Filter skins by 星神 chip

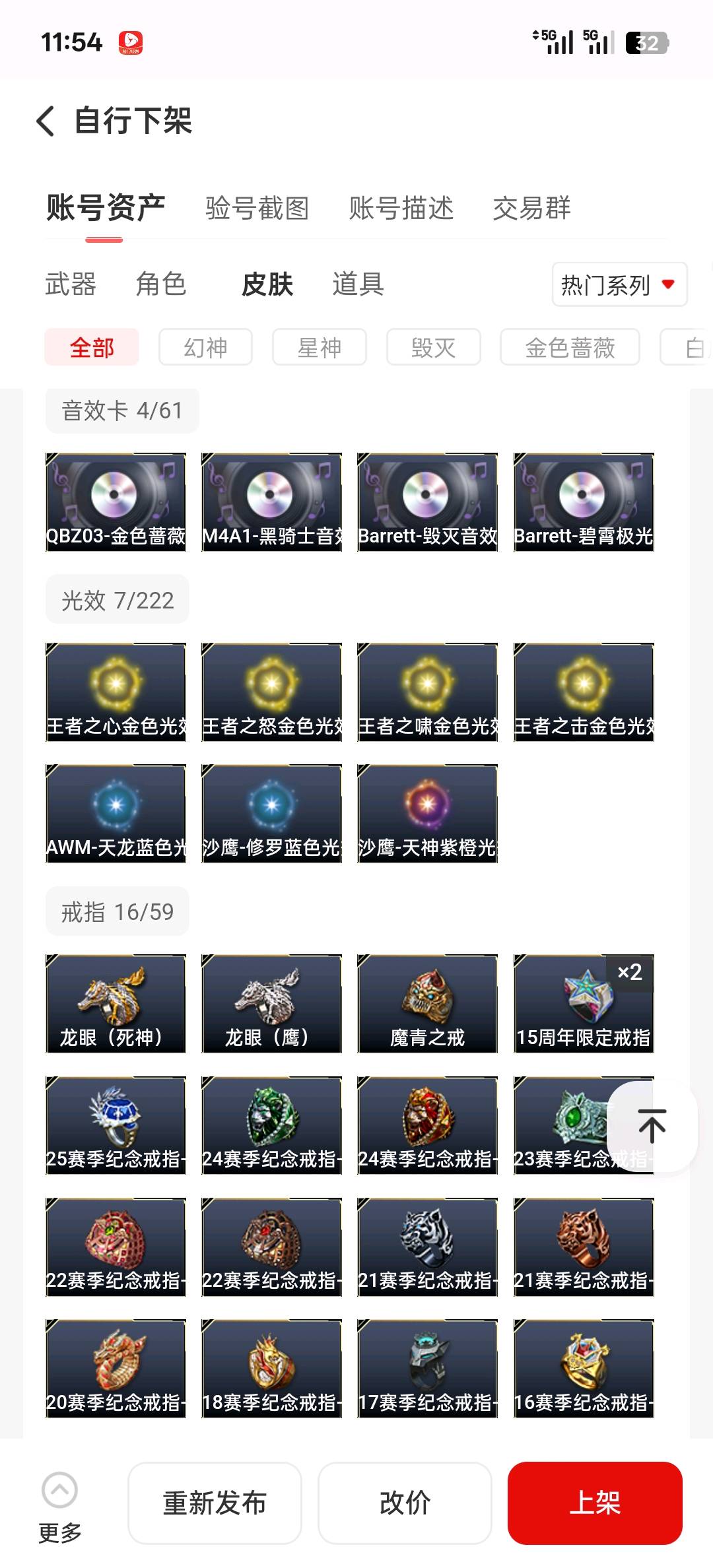click(320, 347)
